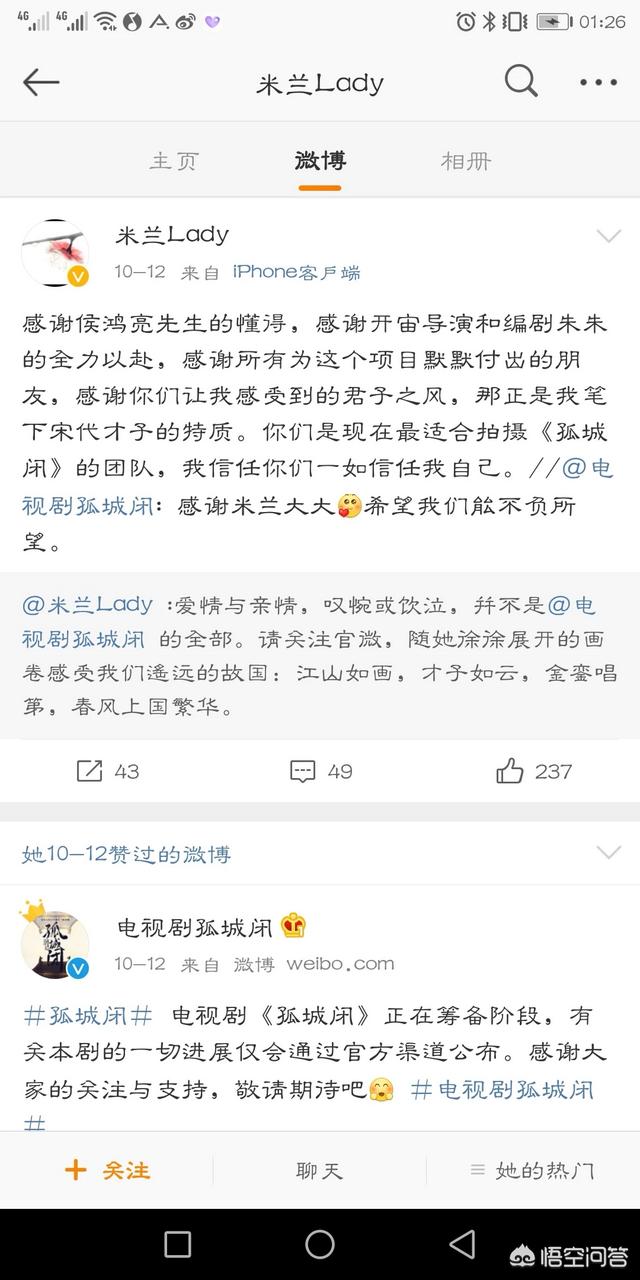Open the #孤城闭# hashtag link
The width and height of the screenshot is (640, 1280).
point(87,1016)
